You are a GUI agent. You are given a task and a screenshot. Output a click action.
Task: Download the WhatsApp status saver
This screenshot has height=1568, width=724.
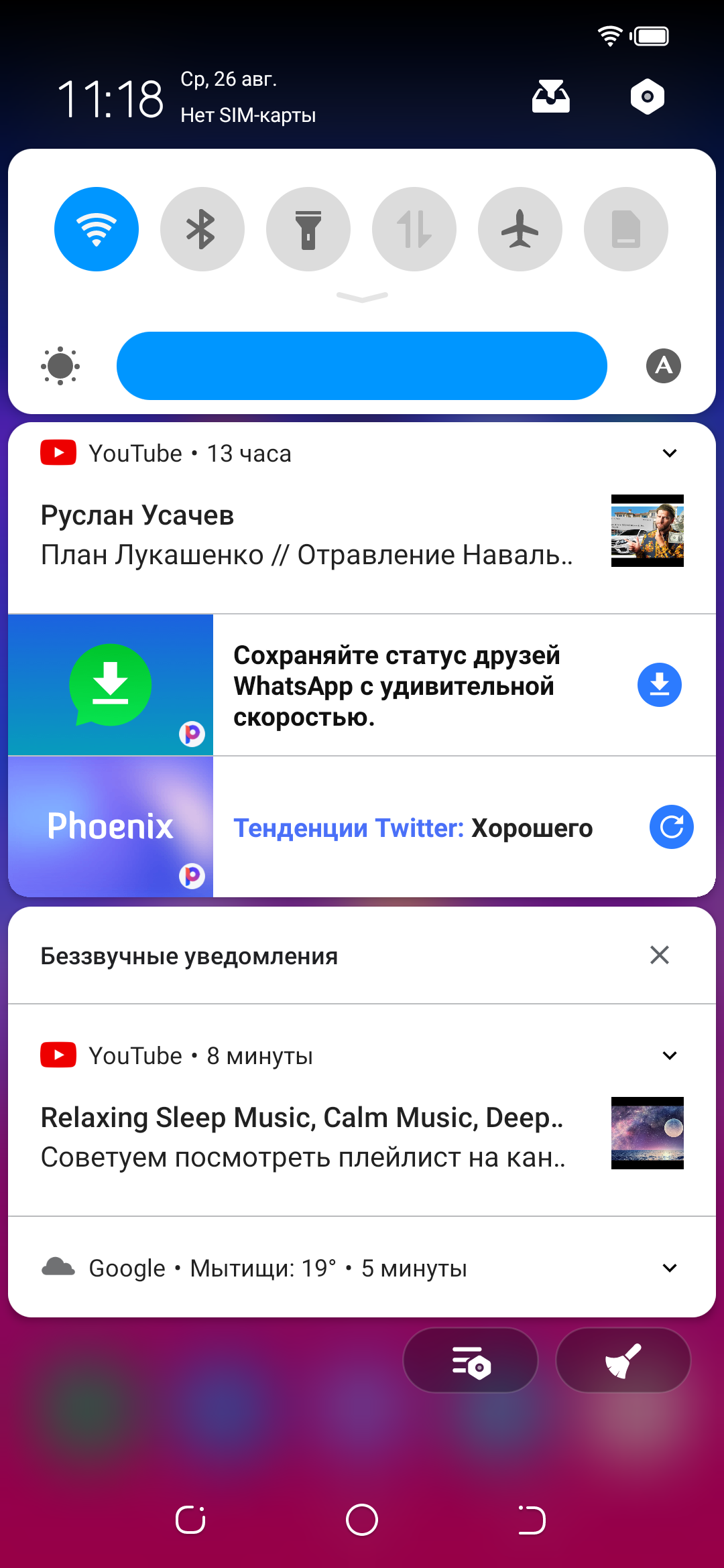[x=660, y=685]
